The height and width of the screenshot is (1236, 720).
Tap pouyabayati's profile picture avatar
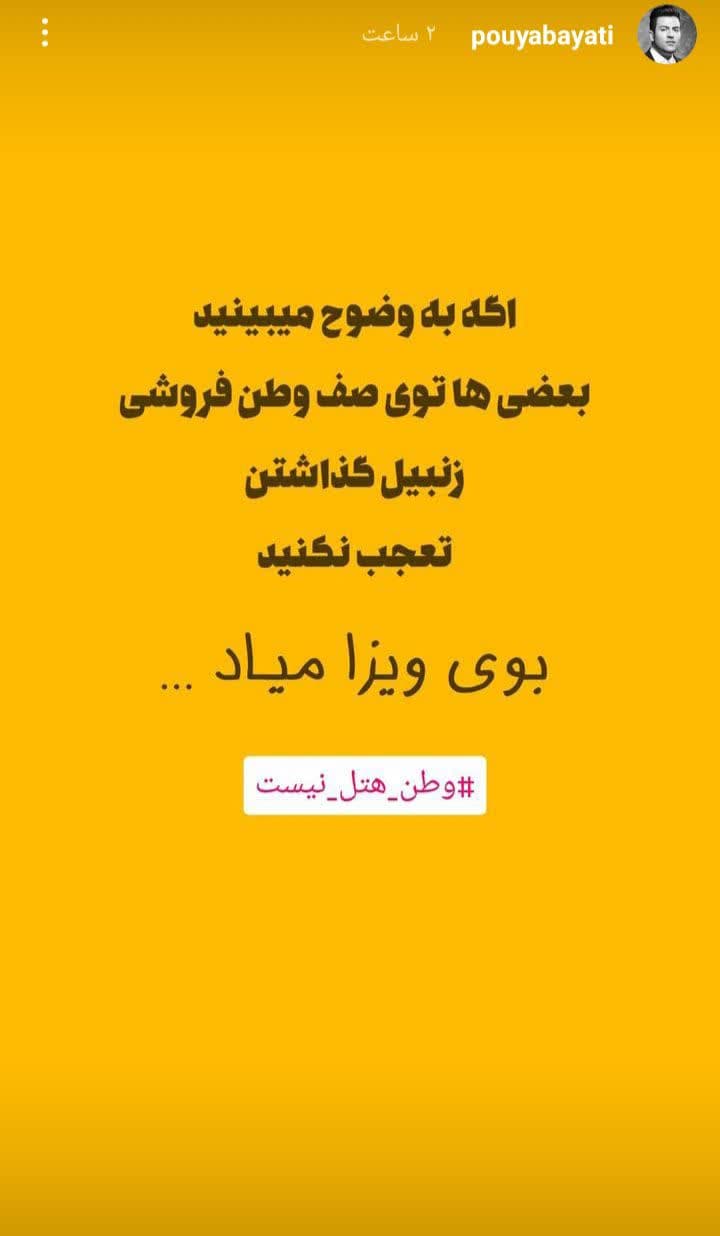[x=666, y=34]
